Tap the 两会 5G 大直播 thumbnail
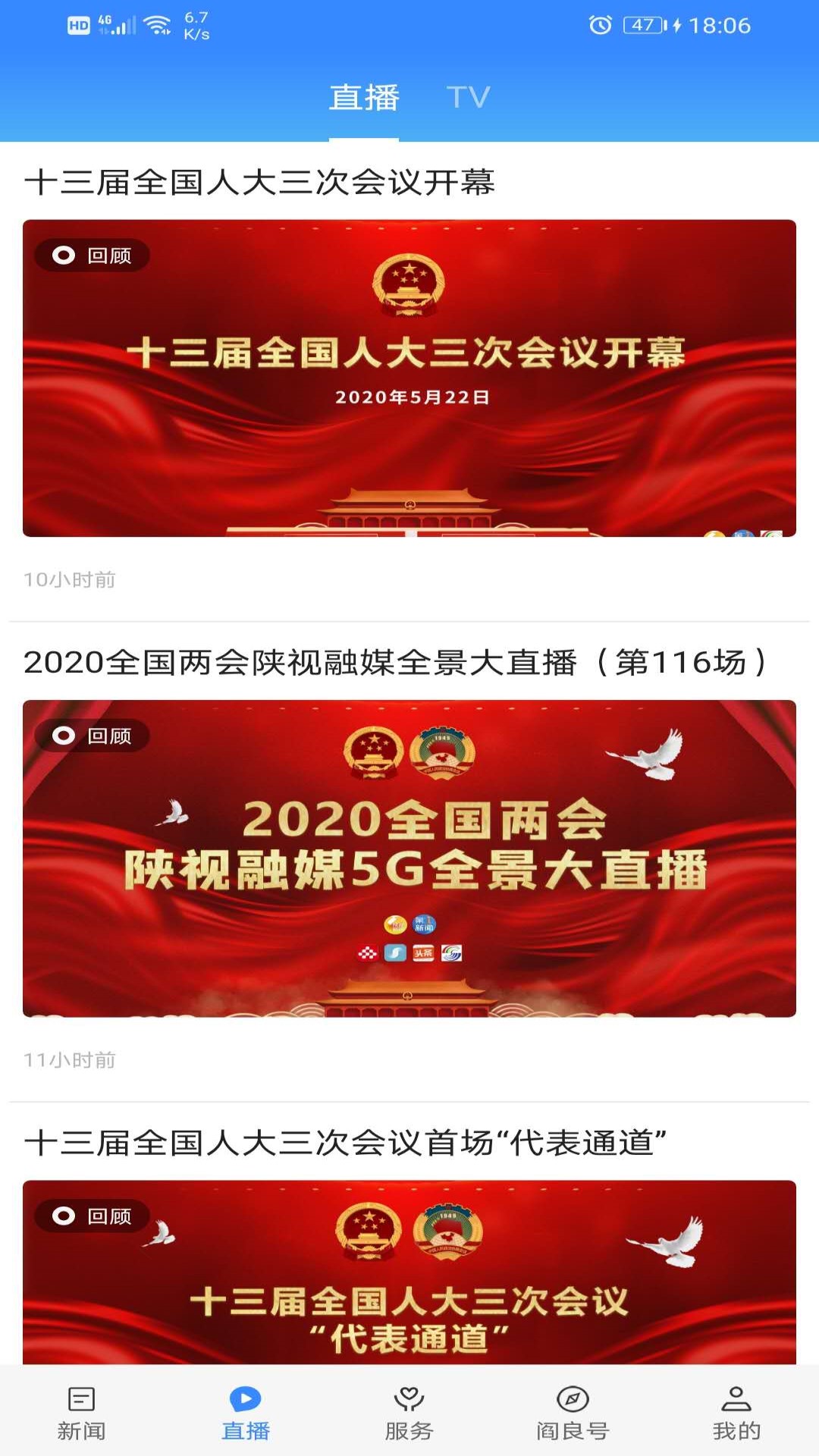 pyautogui.click(x=409, y=857)
